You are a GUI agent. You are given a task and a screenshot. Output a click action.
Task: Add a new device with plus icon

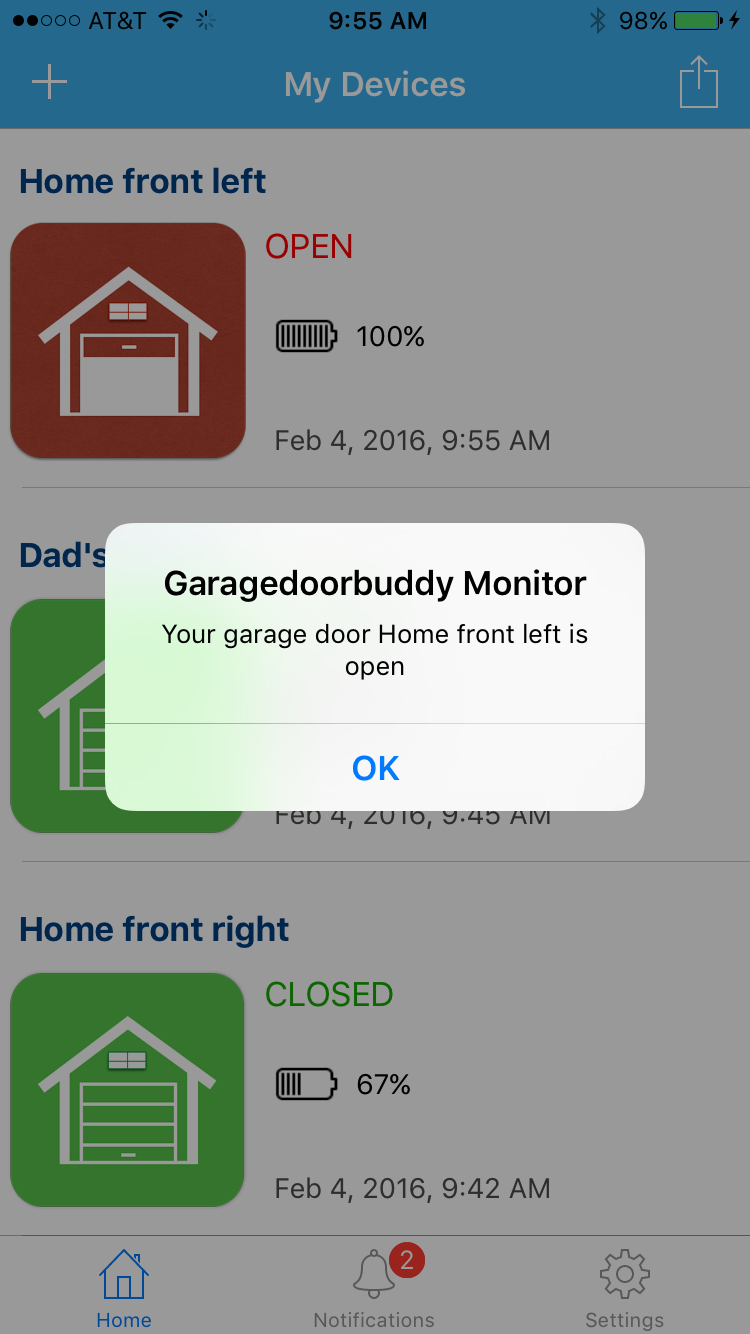49,83
